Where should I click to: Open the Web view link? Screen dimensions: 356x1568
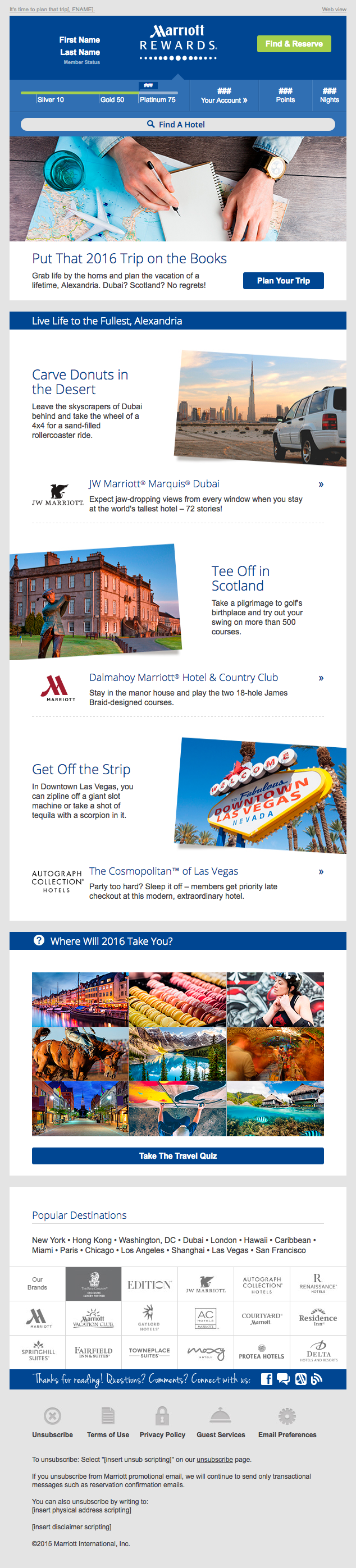coord(334,9)
